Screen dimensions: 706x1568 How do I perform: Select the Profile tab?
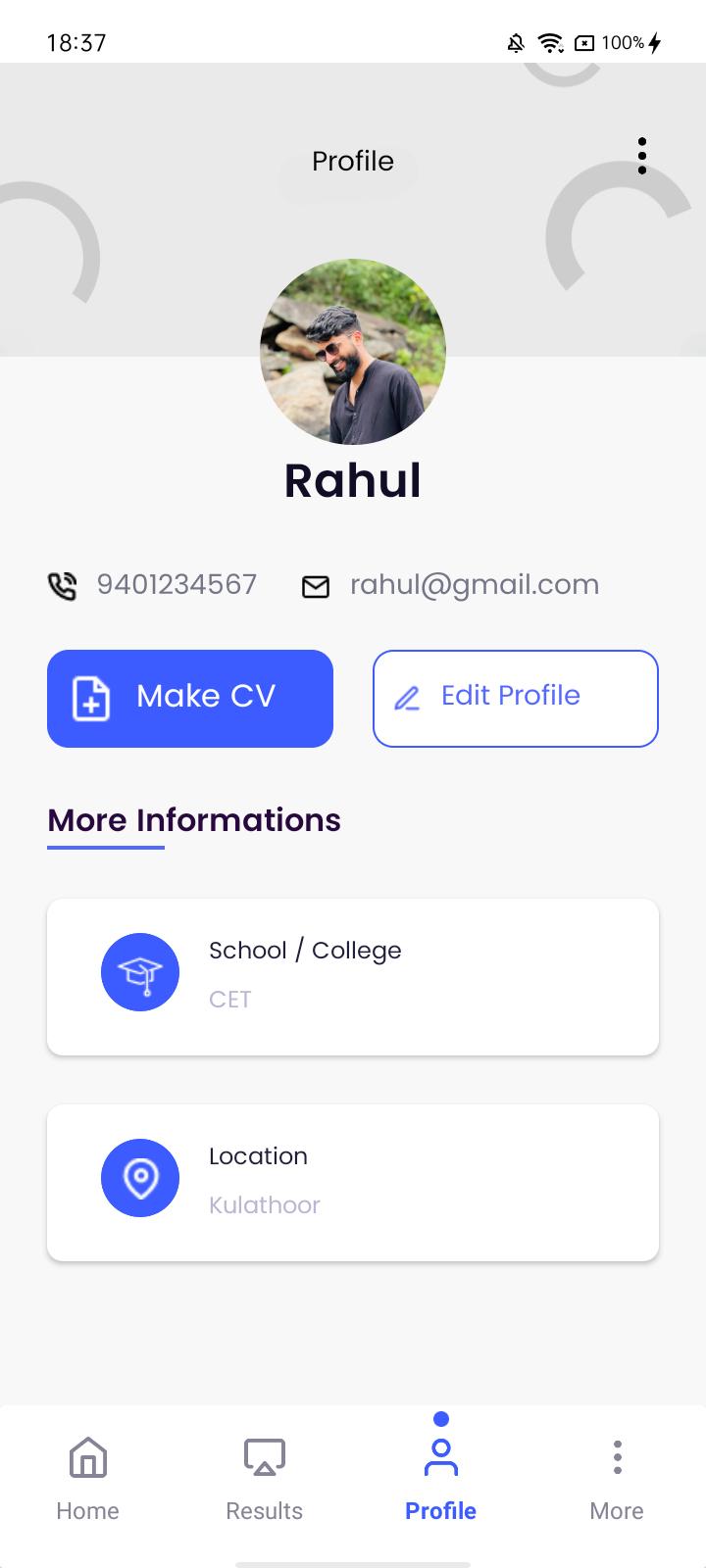(x=441, y=1480)
